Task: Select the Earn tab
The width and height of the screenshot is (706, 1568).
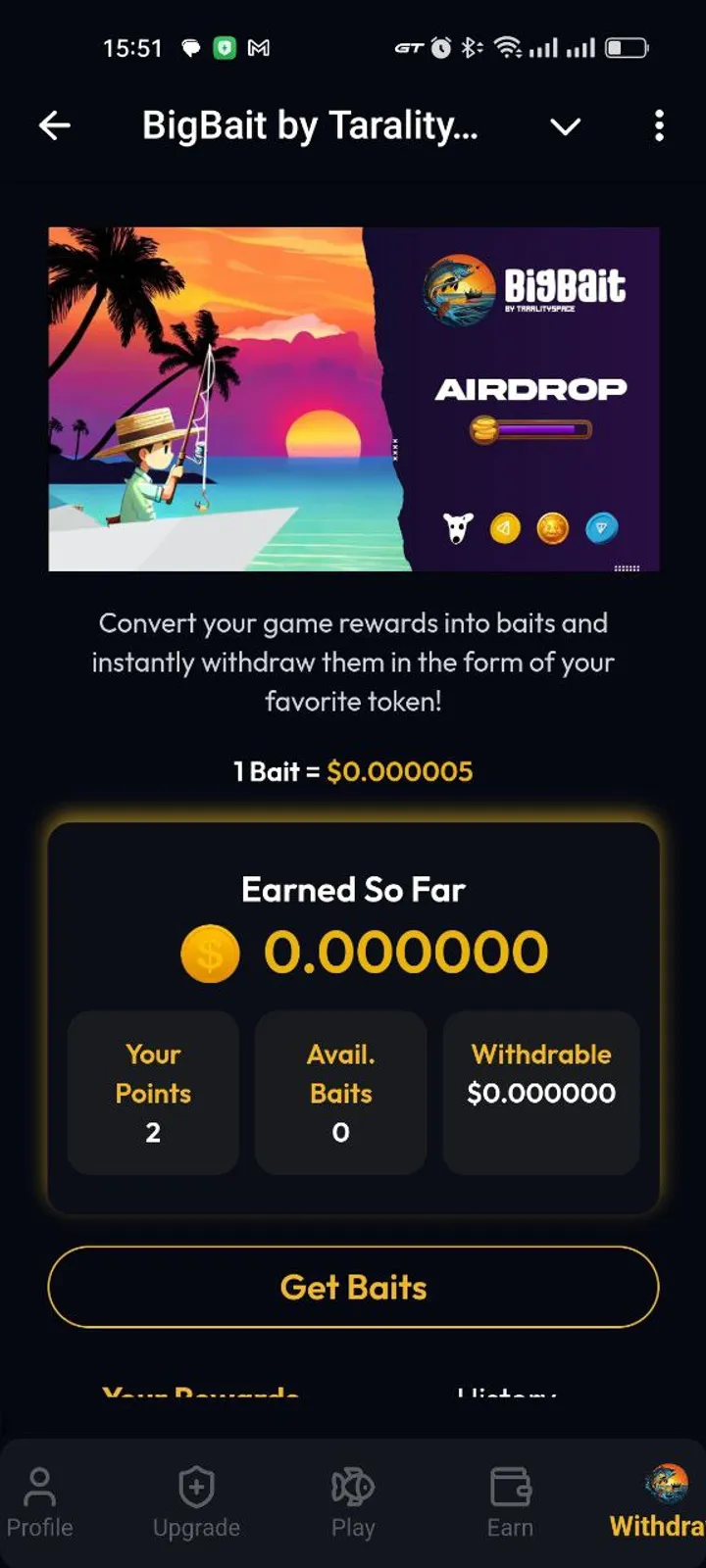Action: coord(510,1502)
